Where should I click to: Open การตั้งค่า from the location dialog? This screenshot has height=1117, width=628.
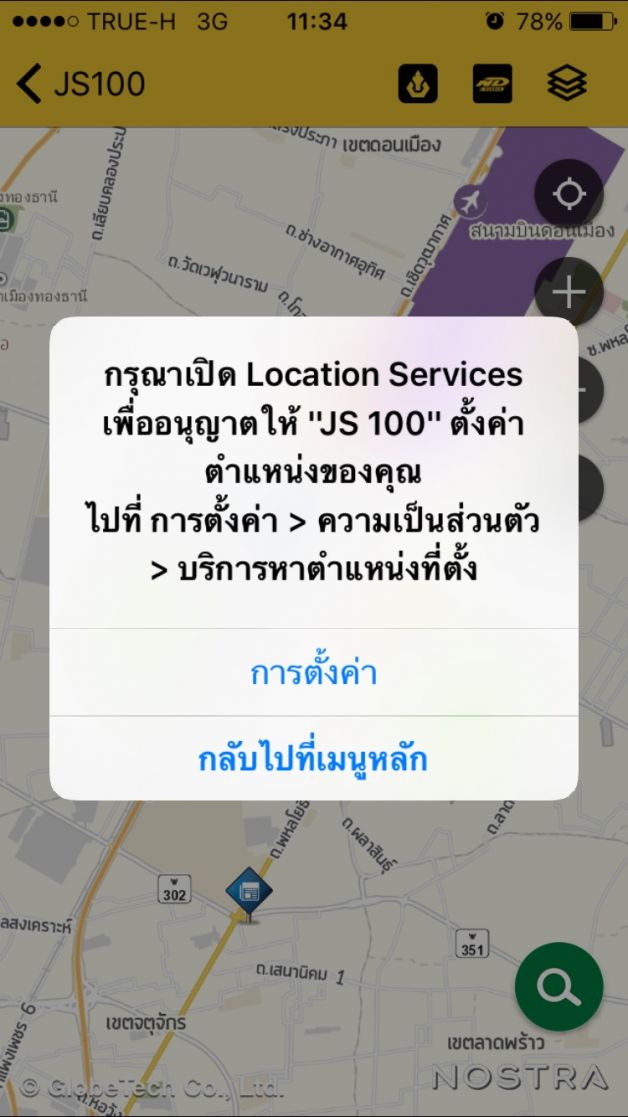coord(313,673)
